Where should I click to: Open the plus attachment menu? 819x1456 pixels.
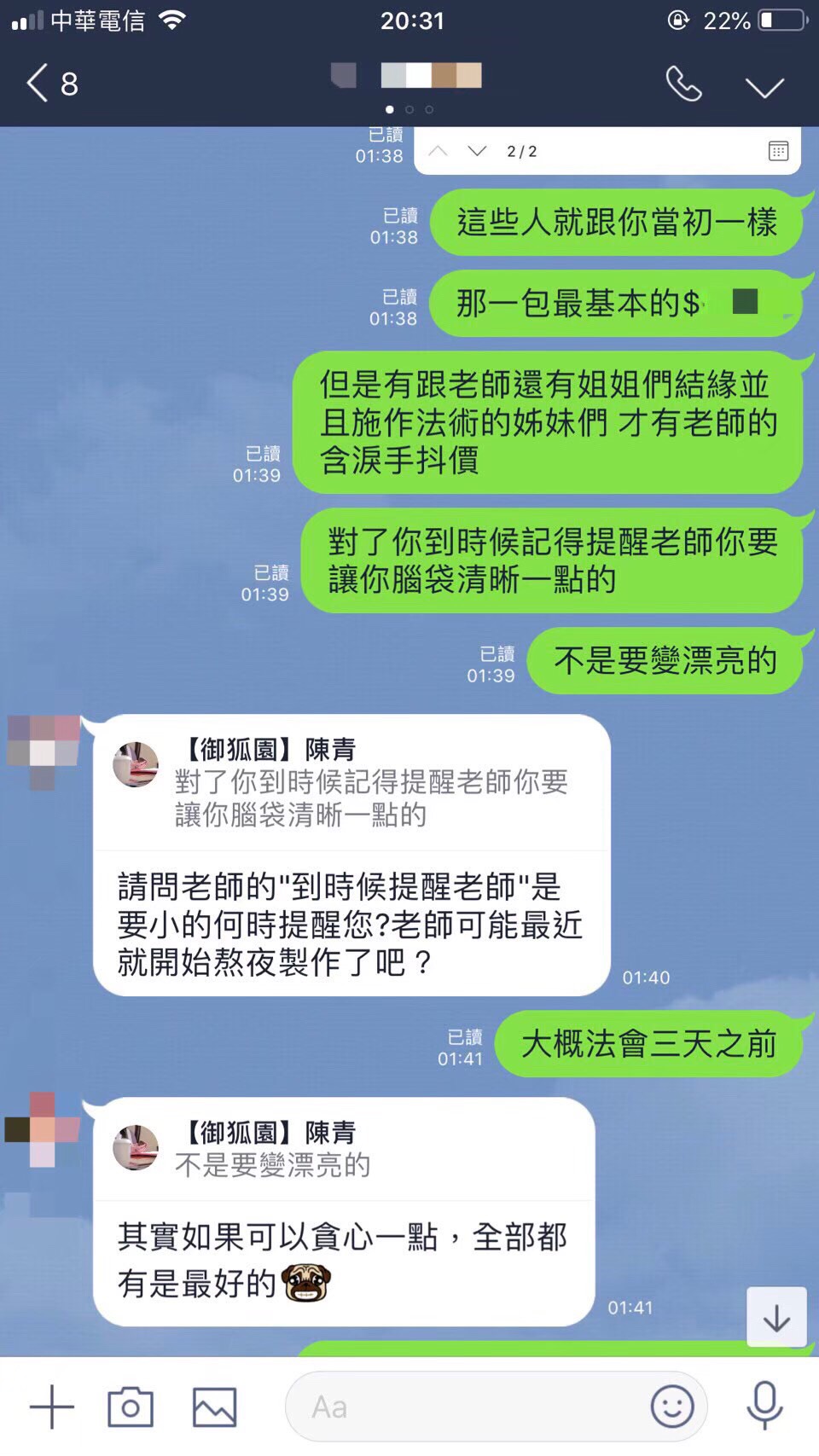click(x=52, y=1407)
